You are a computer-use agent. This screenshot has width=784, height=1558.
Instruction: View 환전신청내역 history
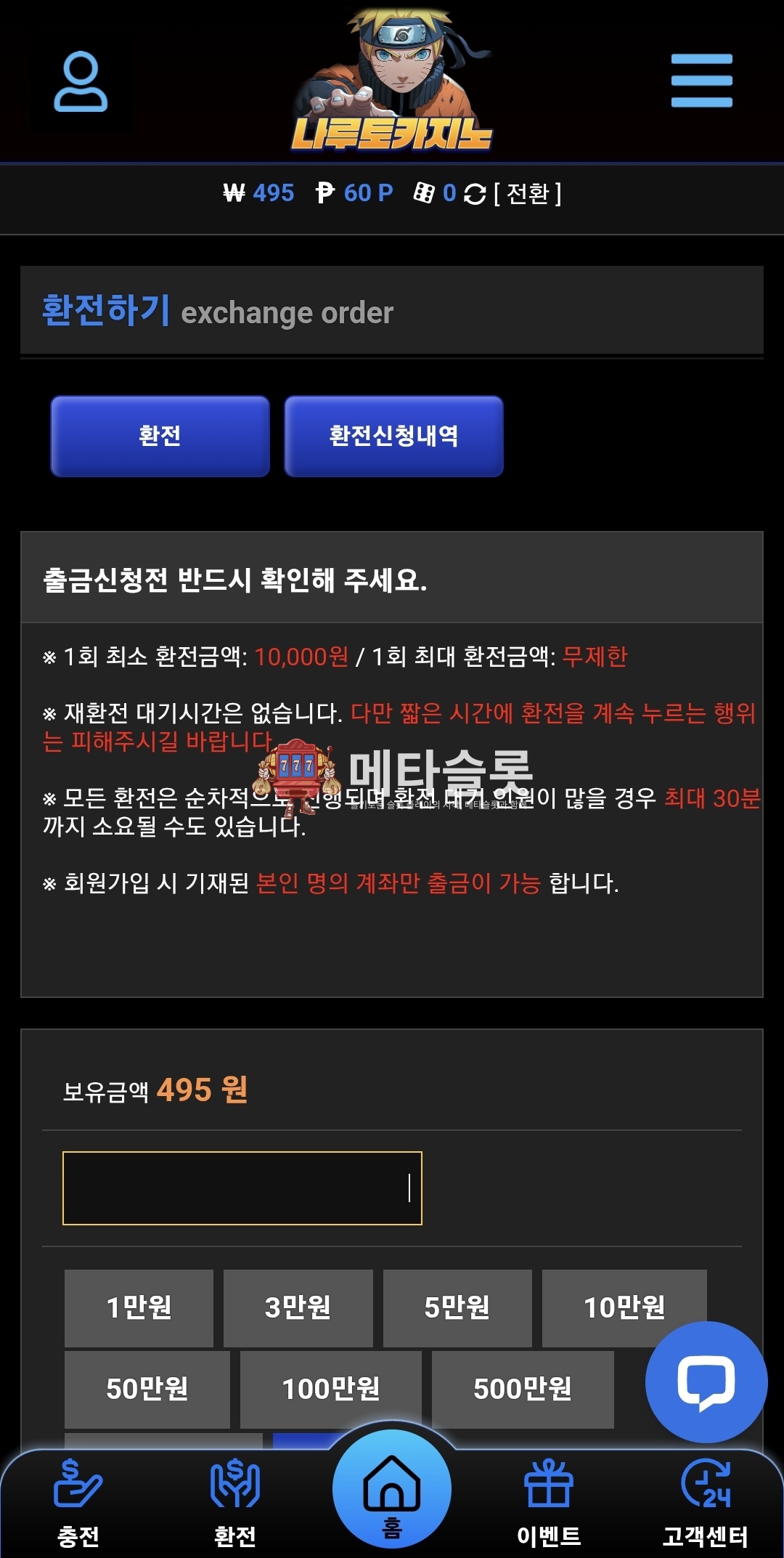coord(393,436)
